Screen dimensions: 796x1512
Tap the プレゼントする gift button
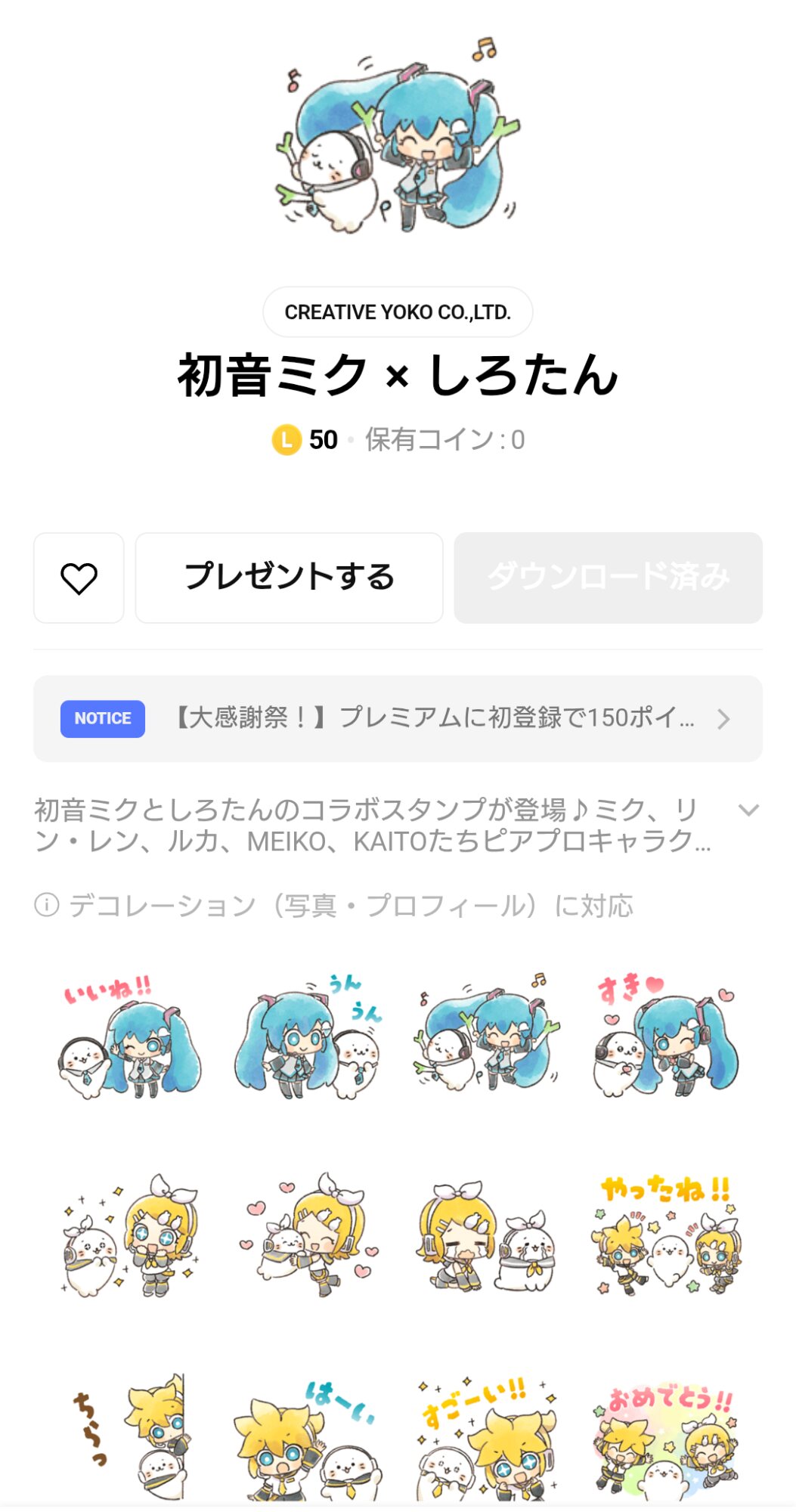click(289, 578)
